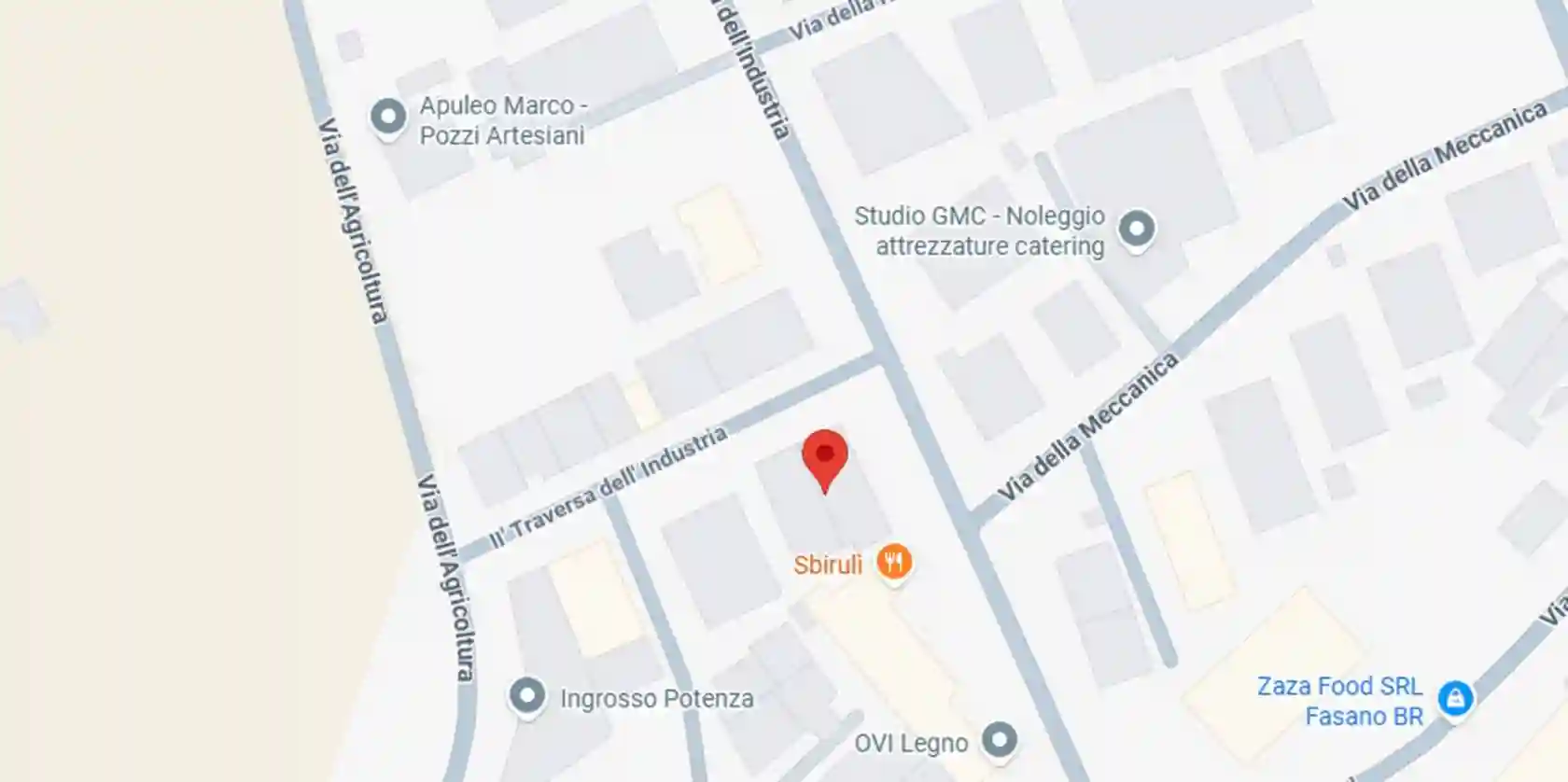The image size is (1568, 782).
Task: Select the Ingrosso Potenza place marker
Action: pos(527,696)
